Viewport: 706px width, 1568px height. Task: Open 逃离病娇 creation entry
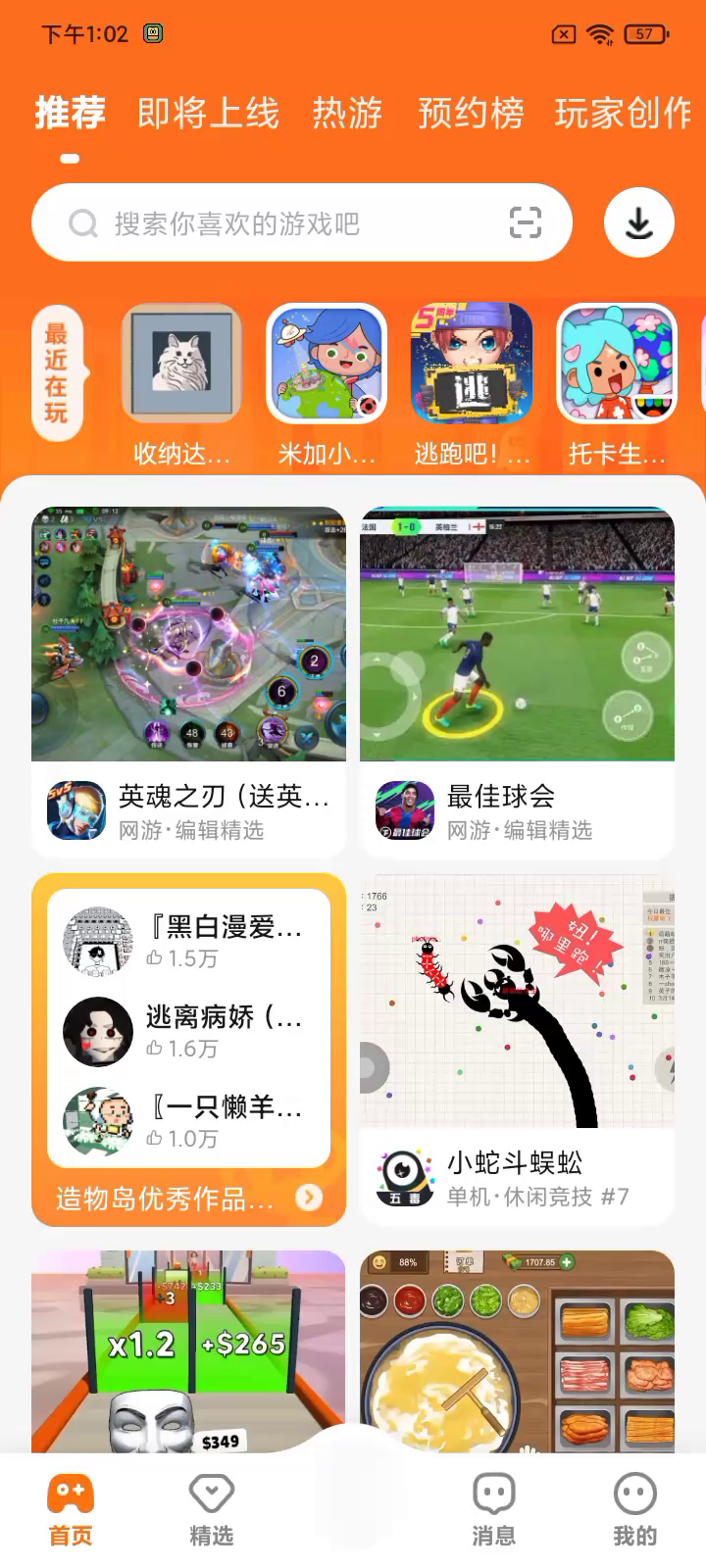tap(188, 1032)
